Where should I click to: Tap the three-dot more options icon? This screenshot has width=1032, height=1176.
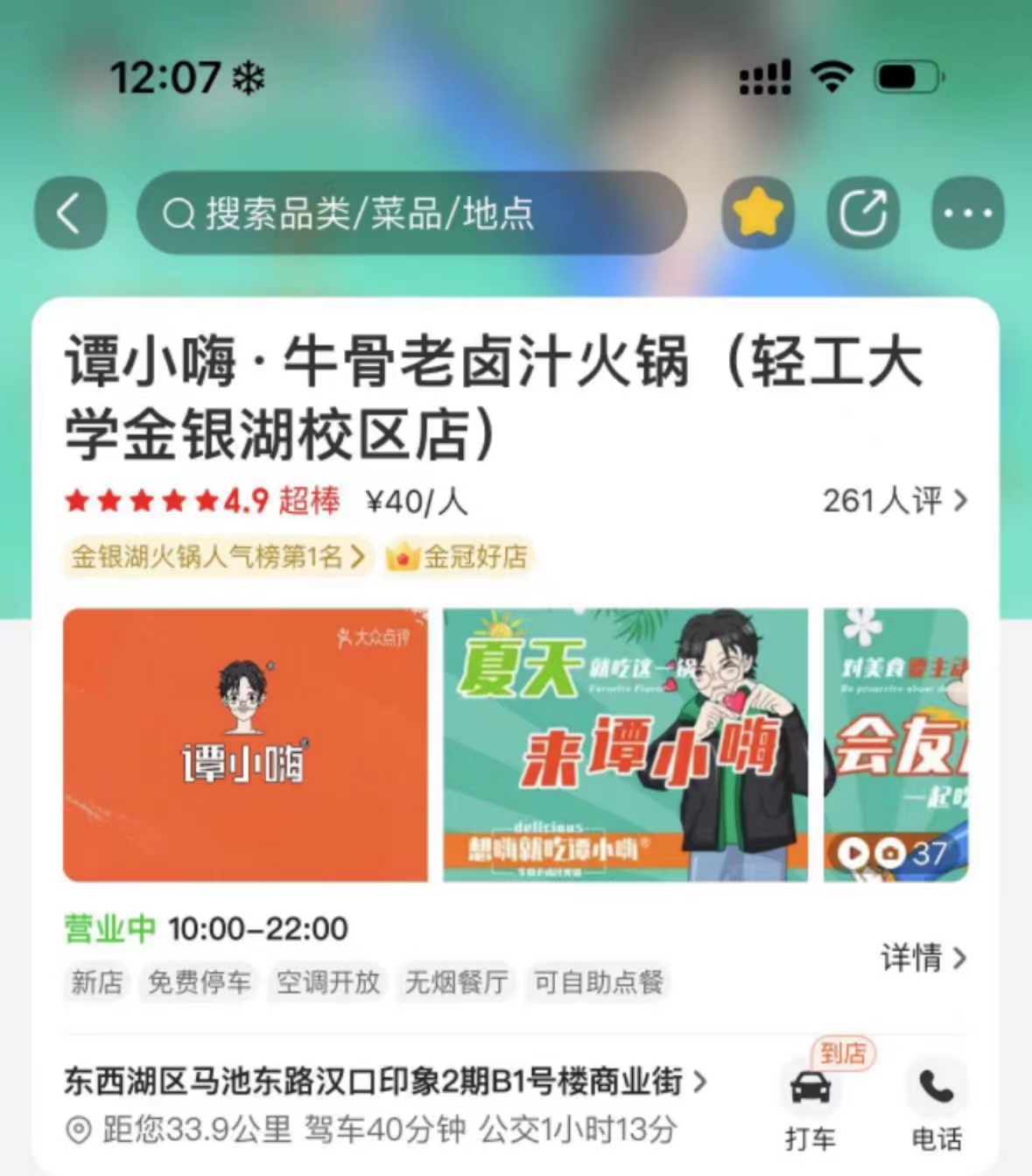[966, 213]
